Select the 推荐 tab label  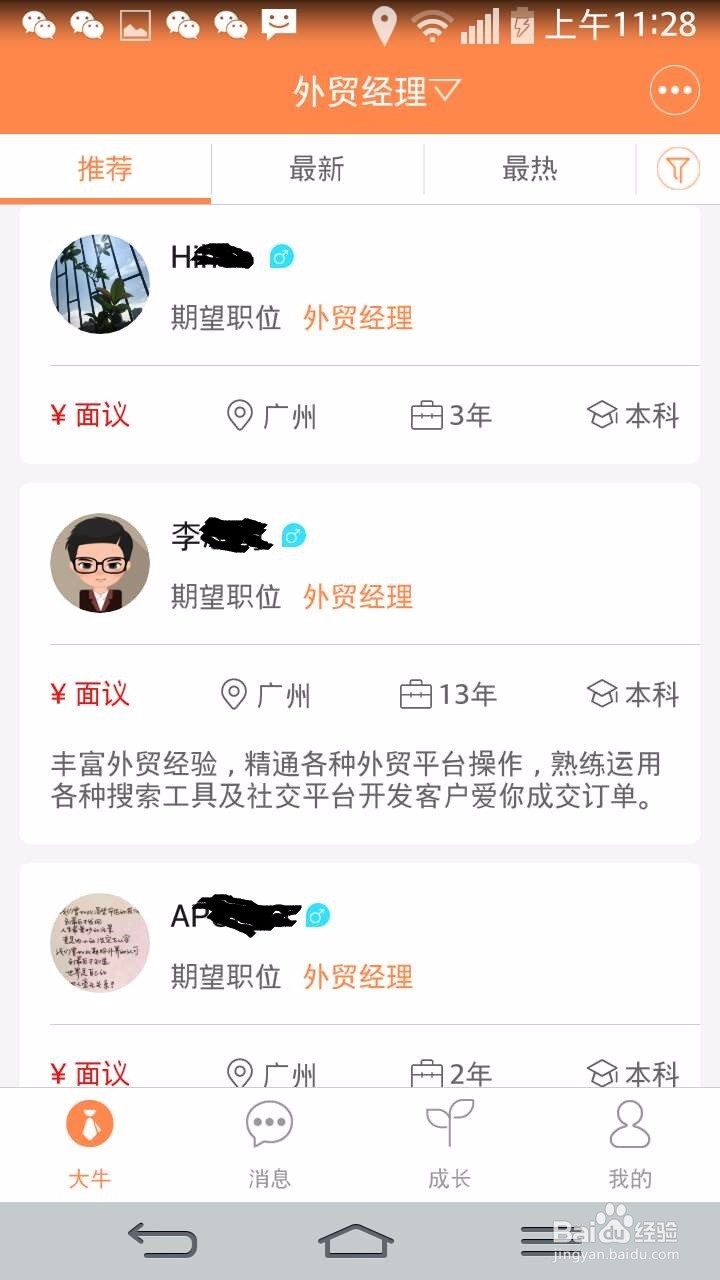[105, 170]
